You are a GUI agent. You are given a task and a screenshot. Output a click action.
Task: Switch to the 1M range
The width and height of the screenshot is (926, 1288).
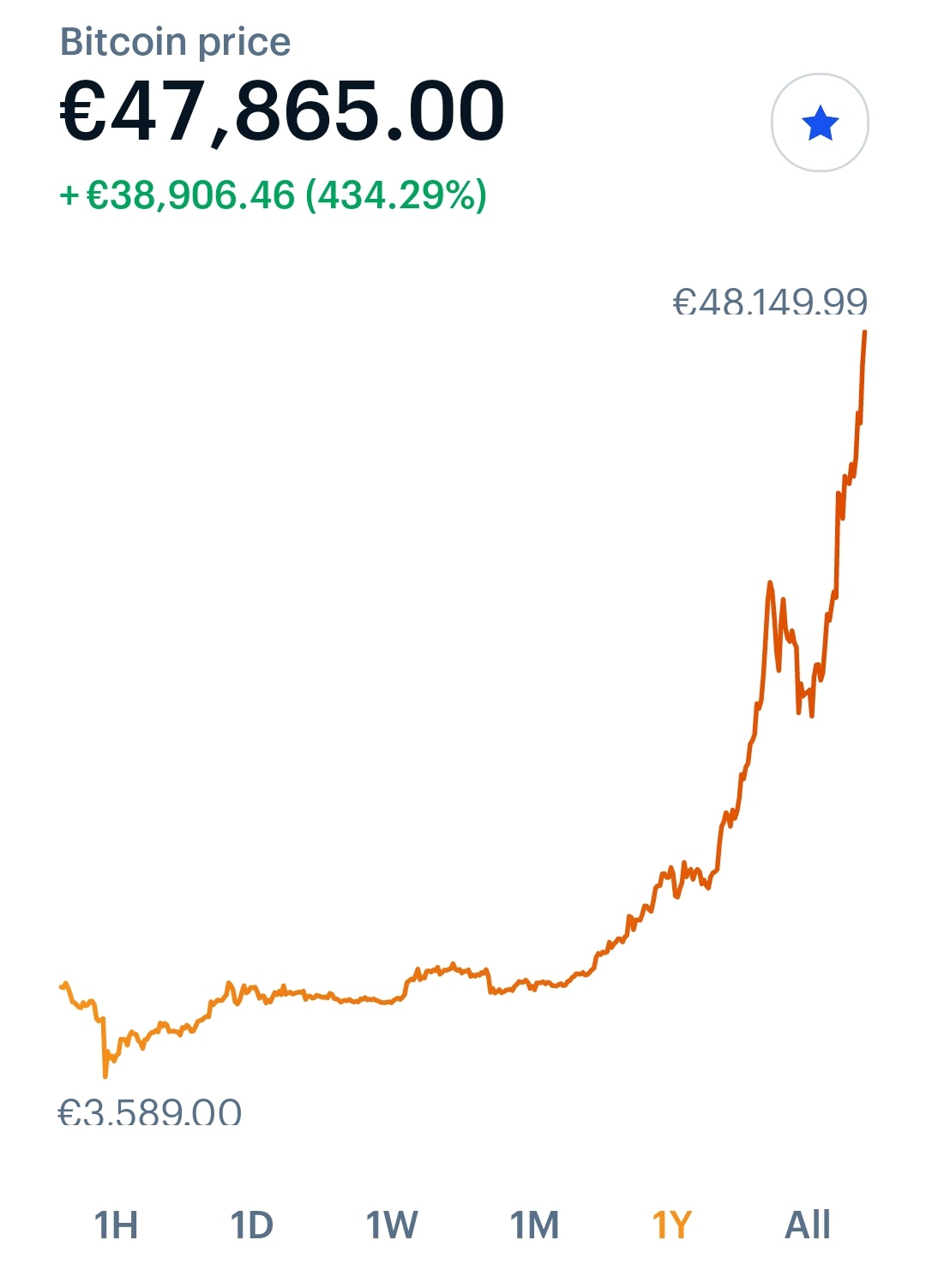pos(534,1225)
